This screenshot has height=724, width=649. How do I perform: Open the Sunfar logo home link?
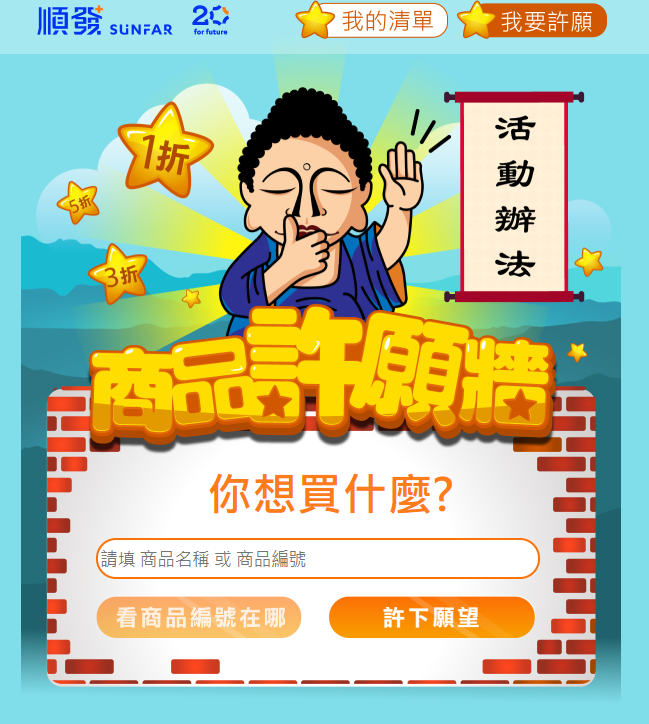tap(104, 20)
